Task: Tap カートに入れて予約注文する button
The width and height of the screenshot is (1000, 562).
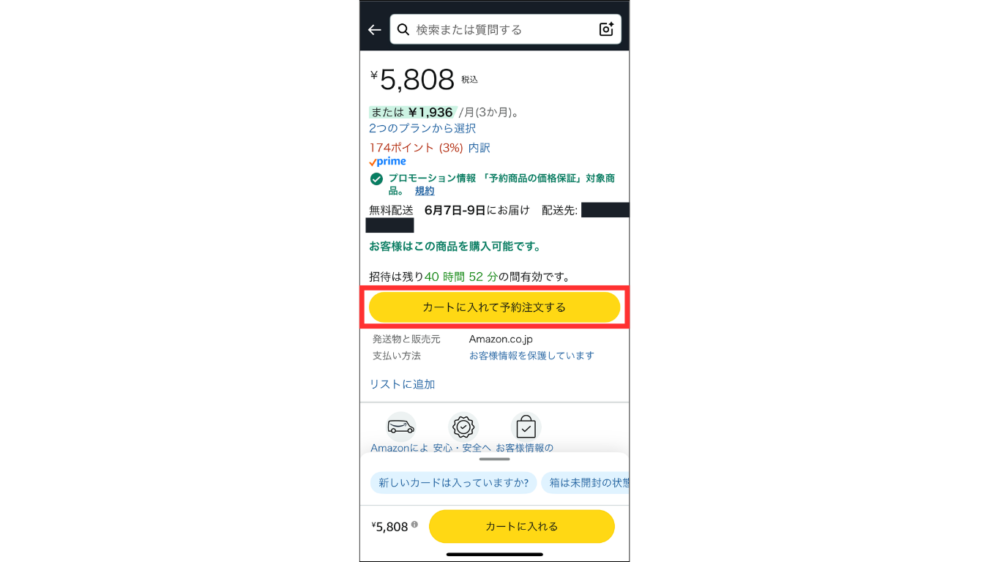Action: (494, 307)
